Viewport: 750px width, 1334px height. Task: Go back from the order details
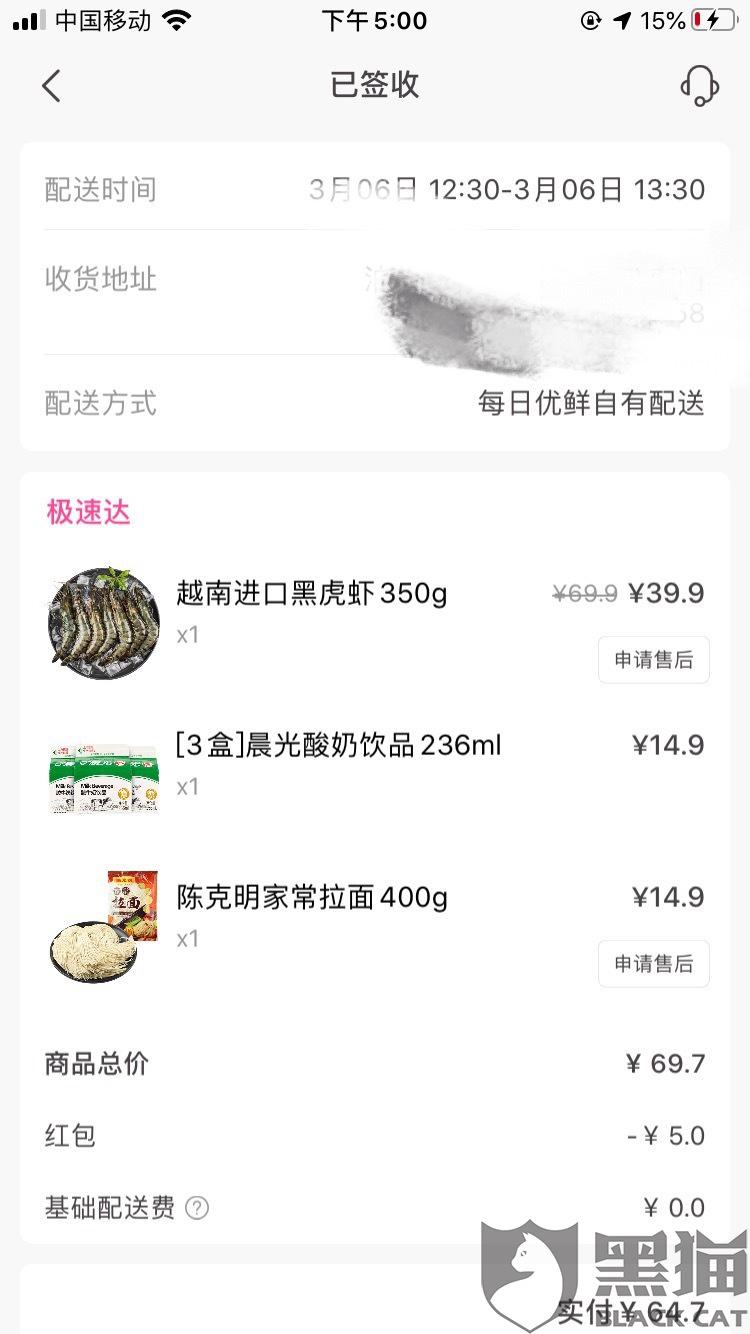(52, 86)
